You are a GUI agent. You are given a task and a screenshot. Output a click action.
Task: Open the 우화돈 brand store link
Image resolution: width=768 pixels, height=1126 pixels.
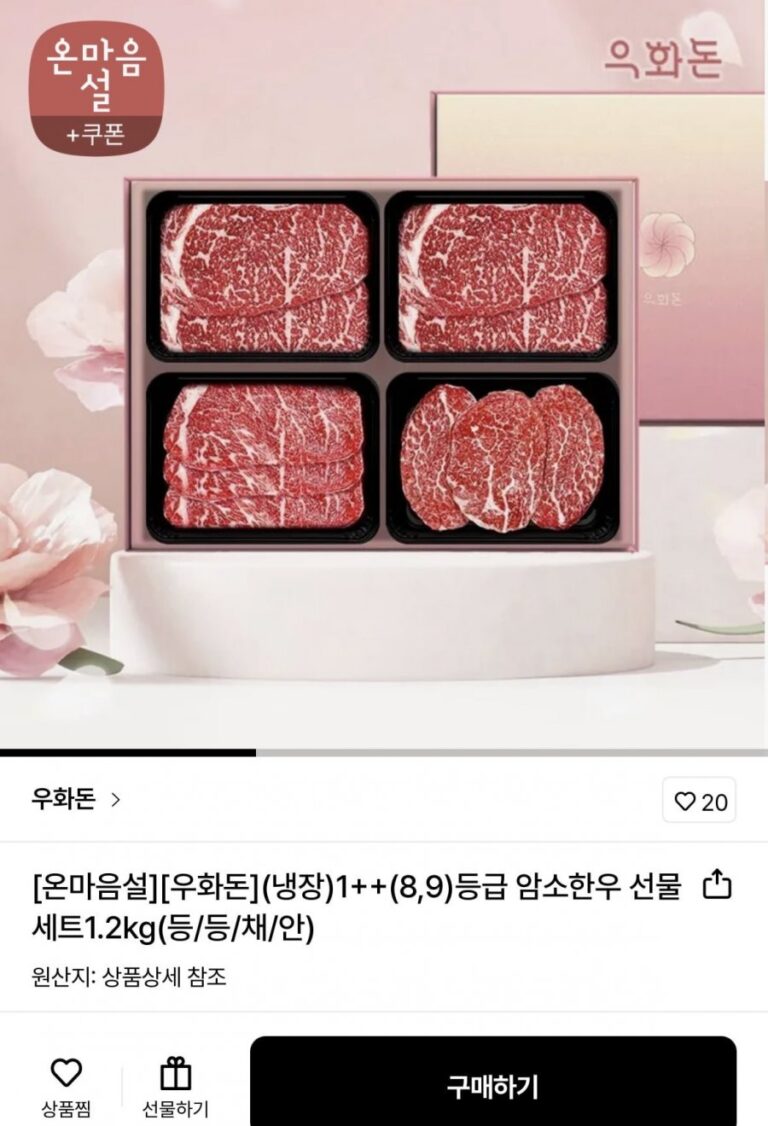tap(76, 800)
